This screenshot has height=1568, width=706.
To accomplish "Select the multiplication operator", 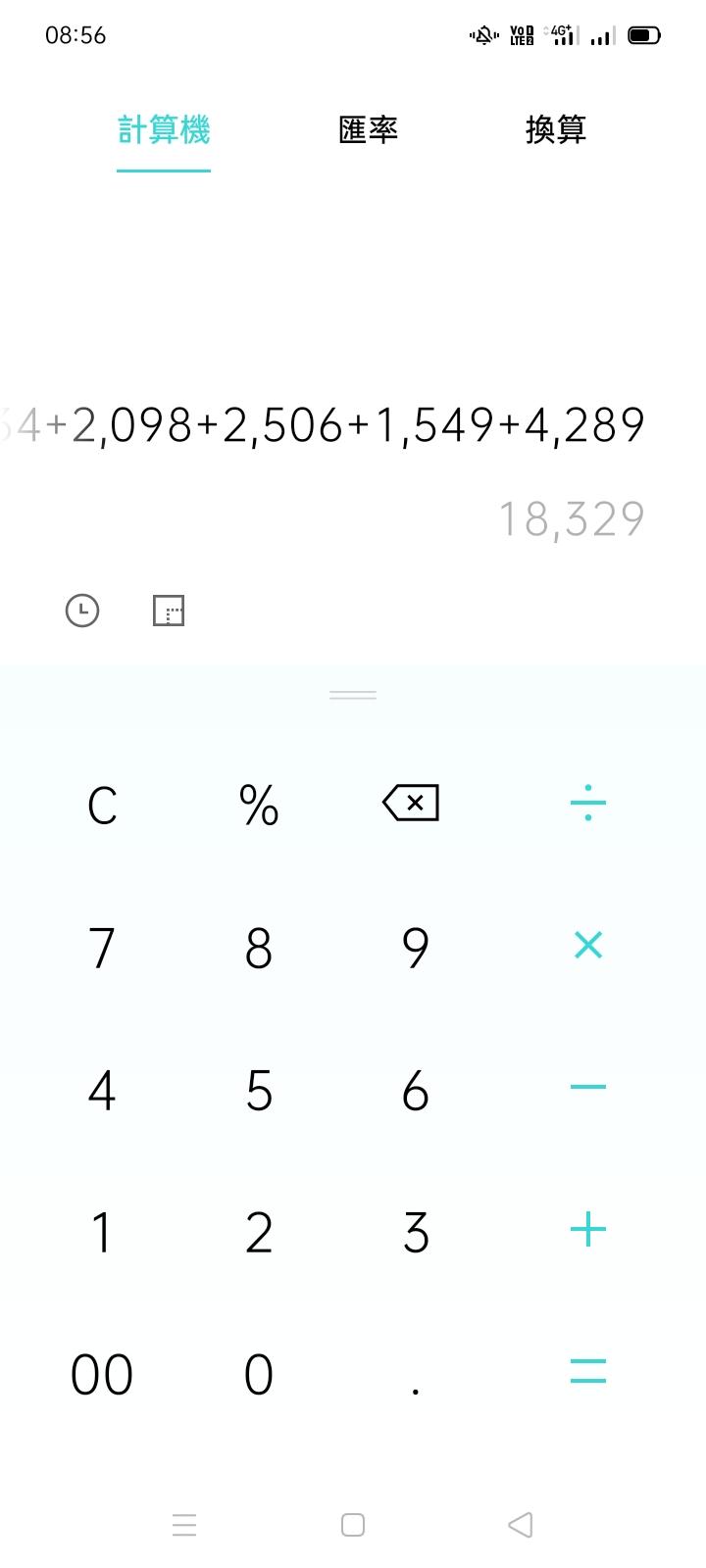I will point(587,946).
